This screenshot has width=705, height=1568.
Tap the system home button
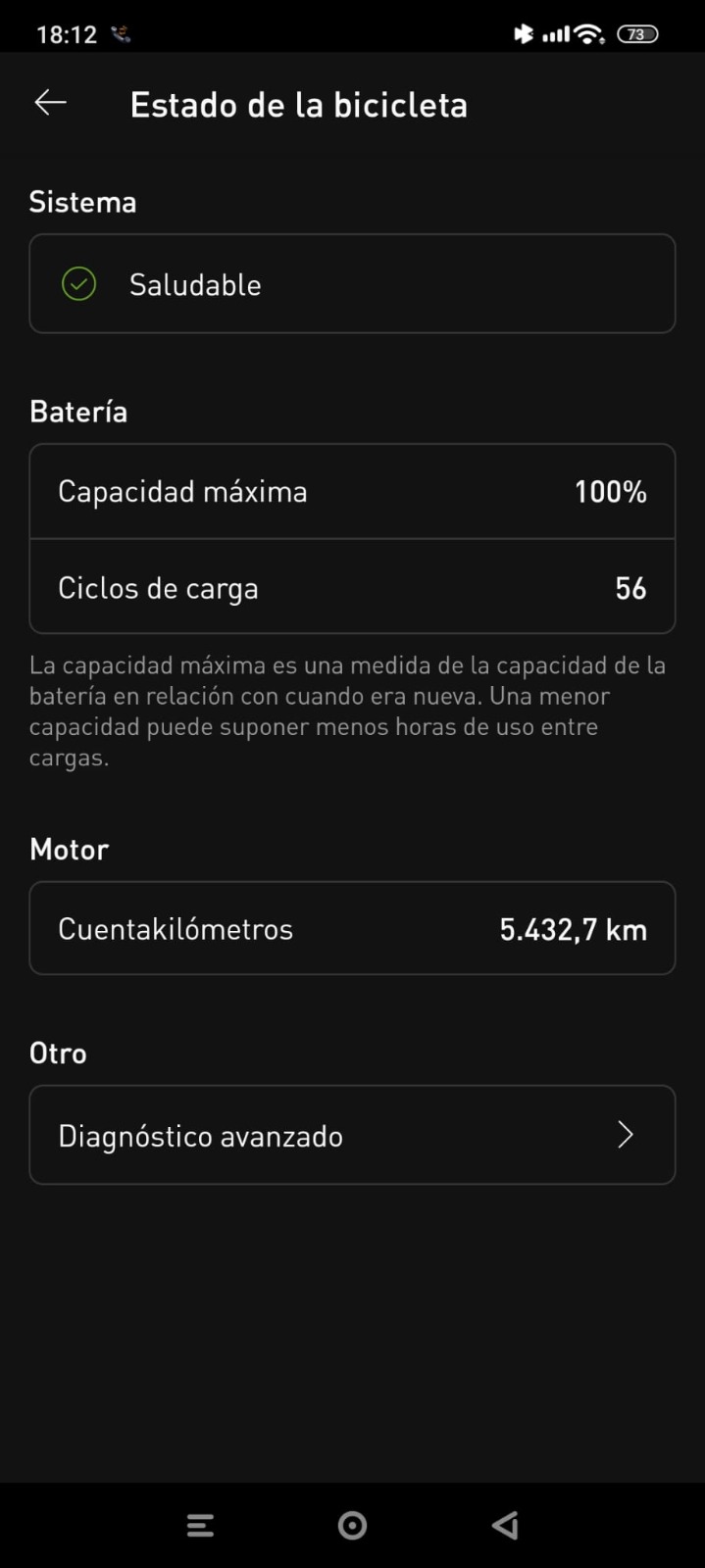pos(352,1525)
